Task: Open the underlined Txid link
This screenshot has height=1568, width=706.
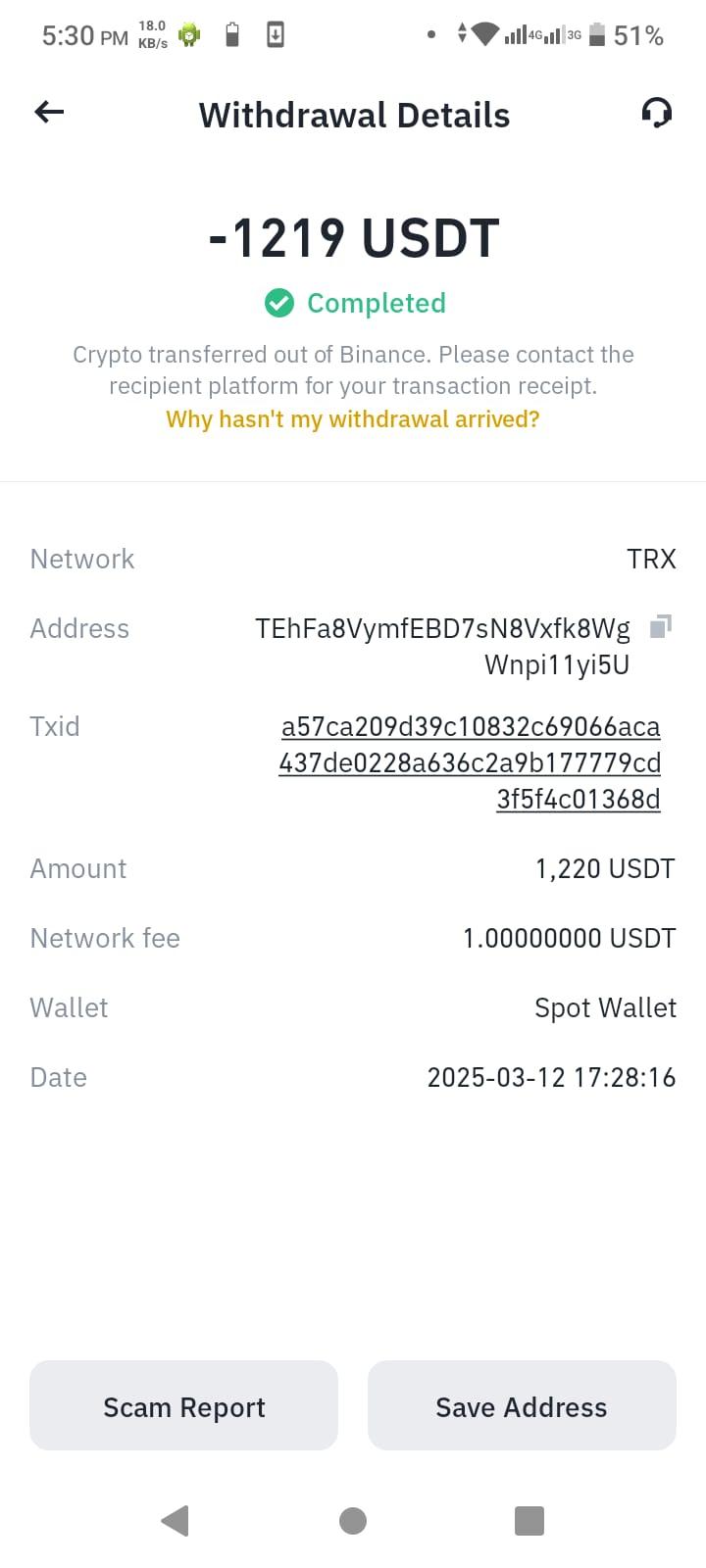Action: [x=470, y=762]
